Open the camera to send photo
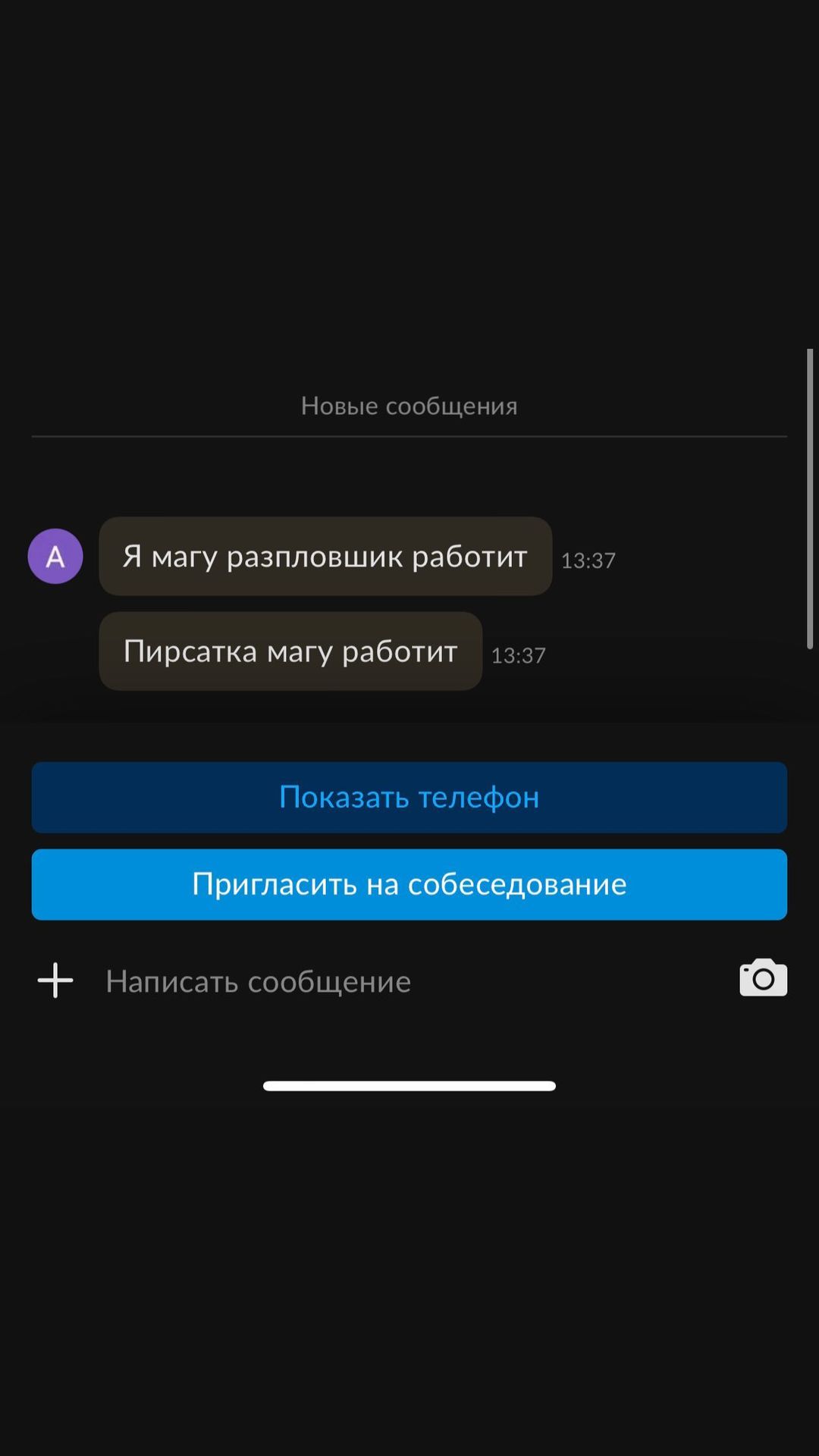 [x=763, y=978]
